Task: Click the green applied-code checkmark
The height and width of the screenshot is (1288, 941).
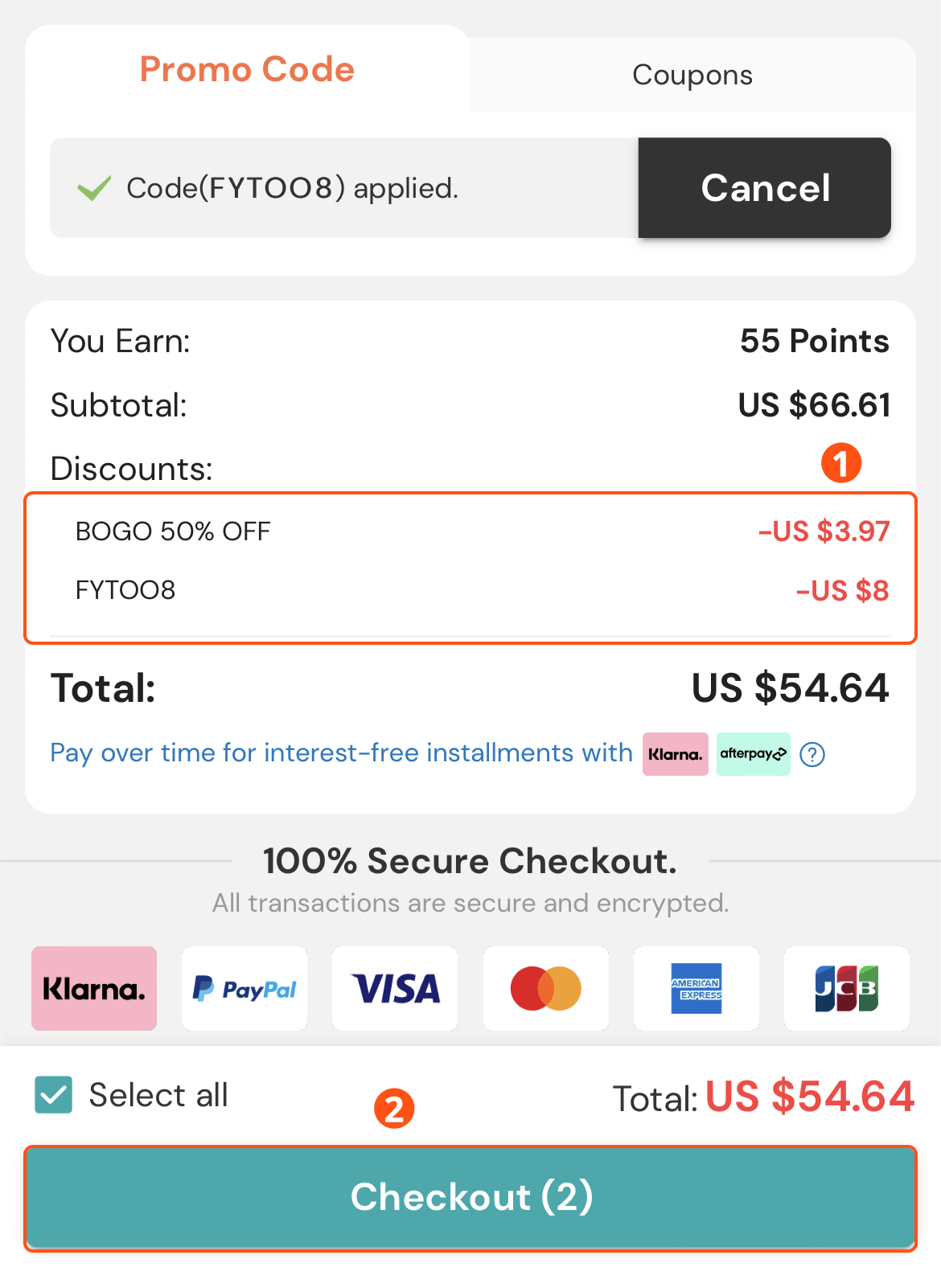Action: pyautogui.click(x=94, y=187)
